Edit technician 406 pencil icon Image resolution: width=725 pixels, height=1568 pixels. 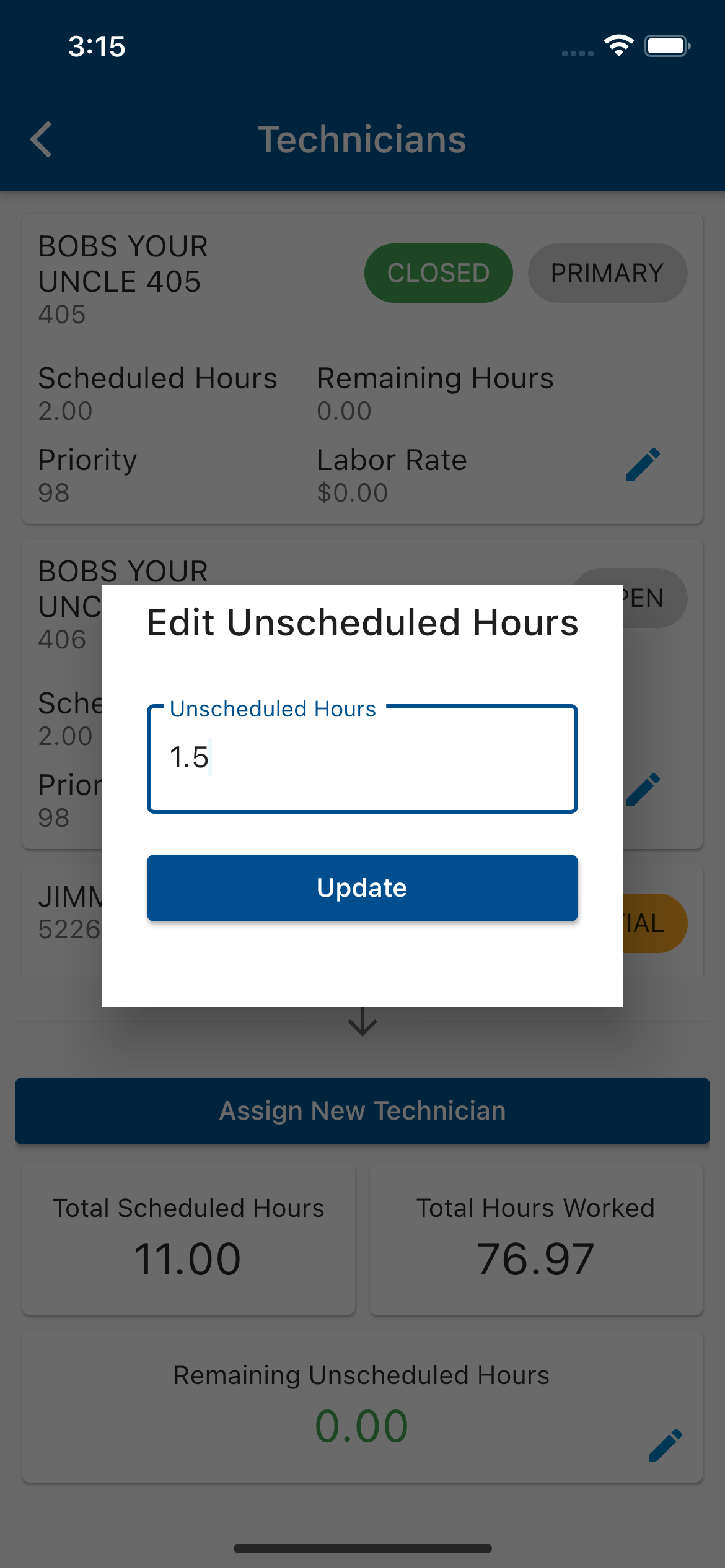tap(644, 790)
